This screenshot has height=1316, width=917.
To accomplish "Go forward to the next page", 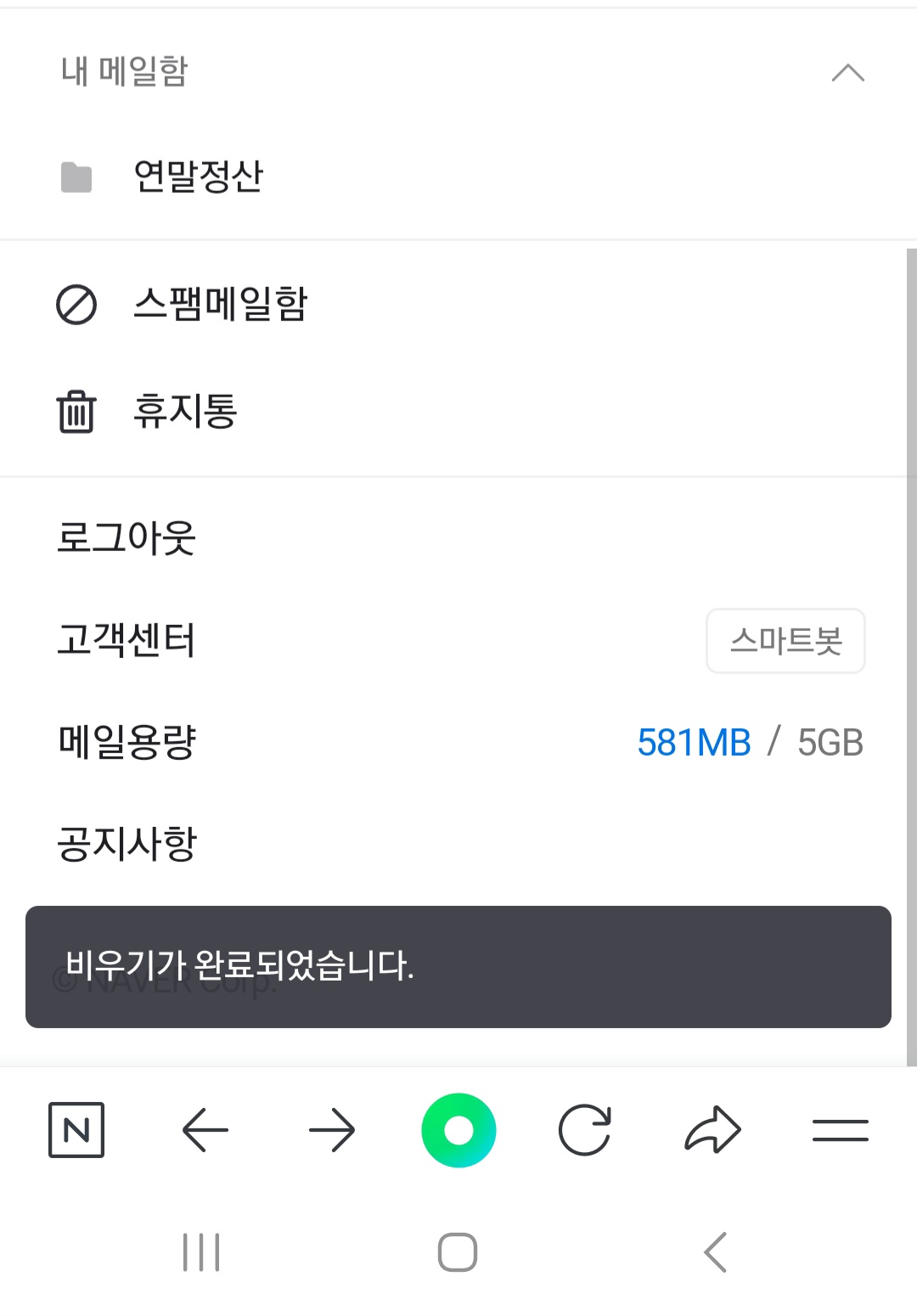I will (332, 1130).
